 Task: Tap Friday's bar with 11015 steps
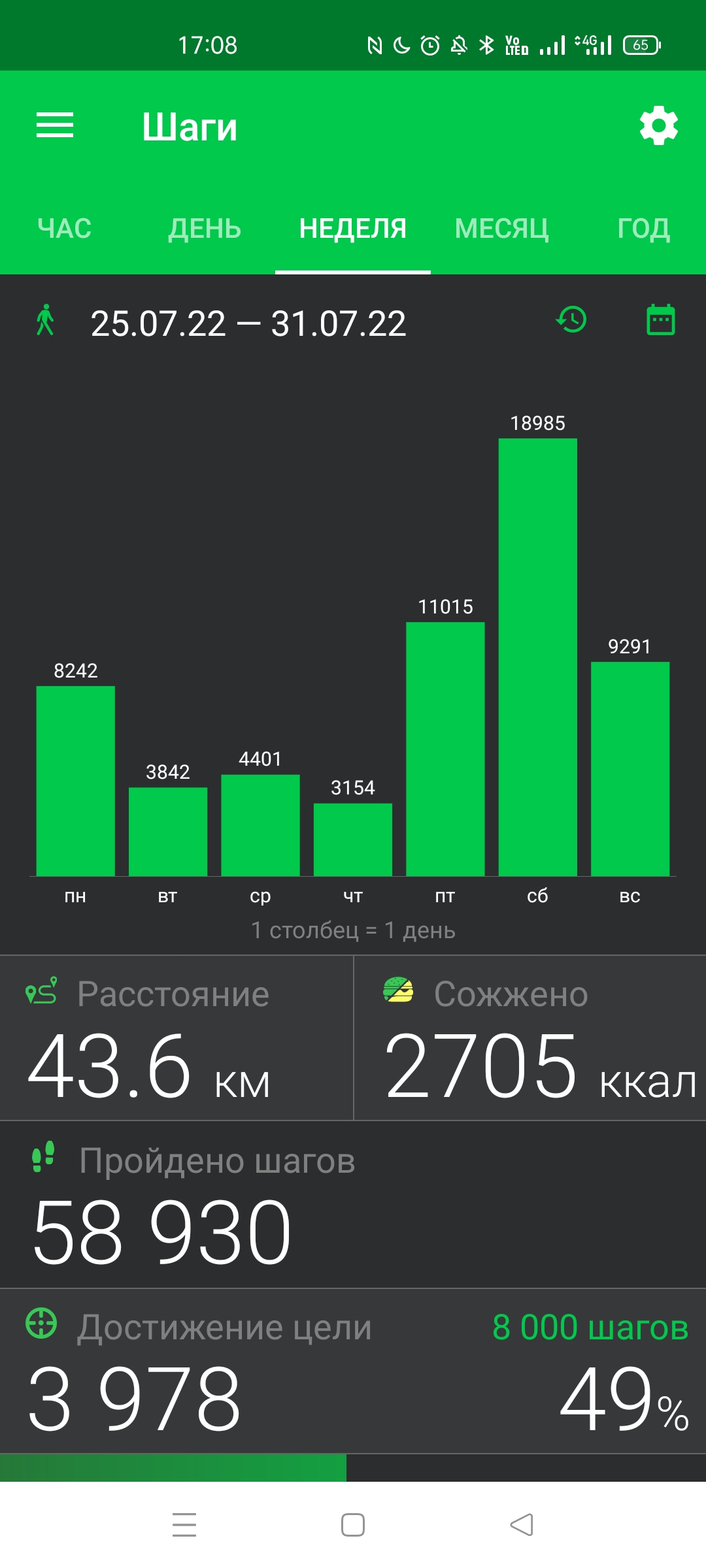445,749
